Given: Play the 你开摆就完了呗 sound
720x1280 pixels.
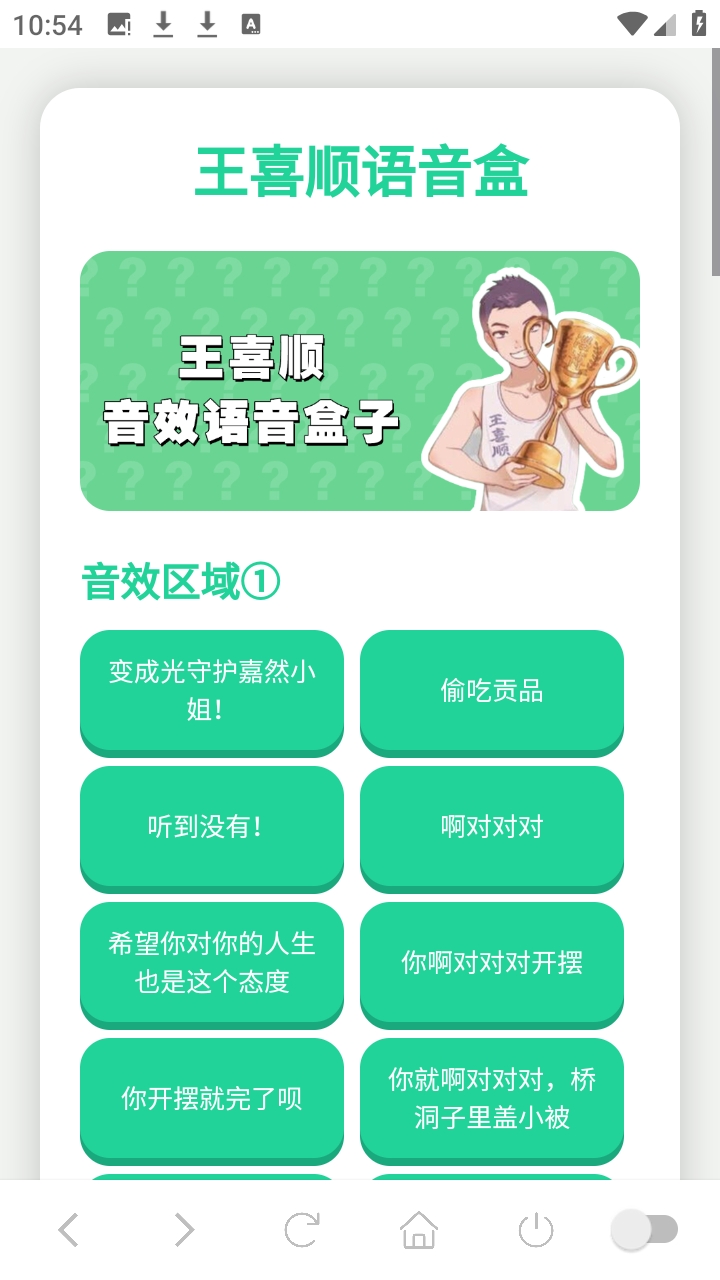Looking at the screenshot, I should pos(212,1098).
